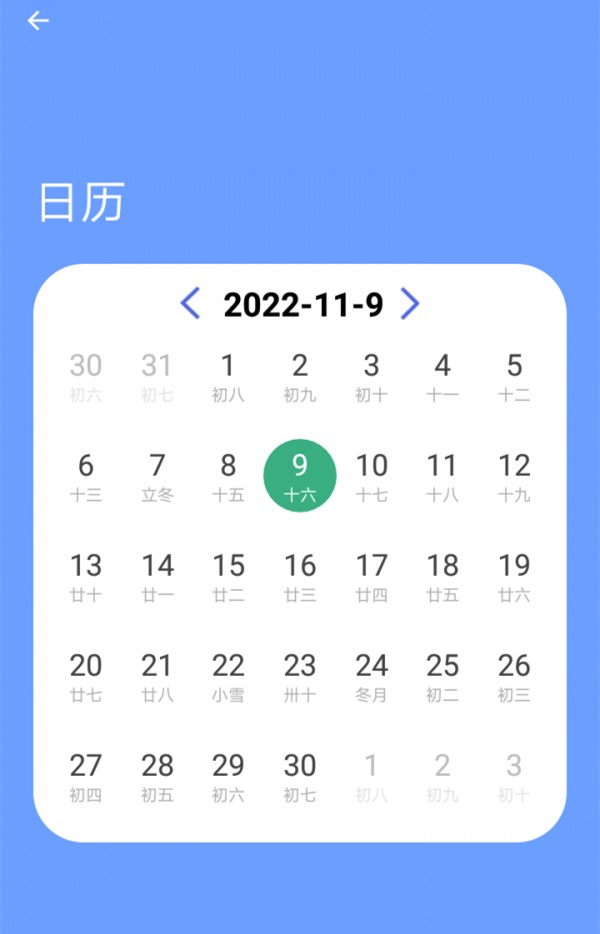Tap the highlighted date 9

[300, 476]
